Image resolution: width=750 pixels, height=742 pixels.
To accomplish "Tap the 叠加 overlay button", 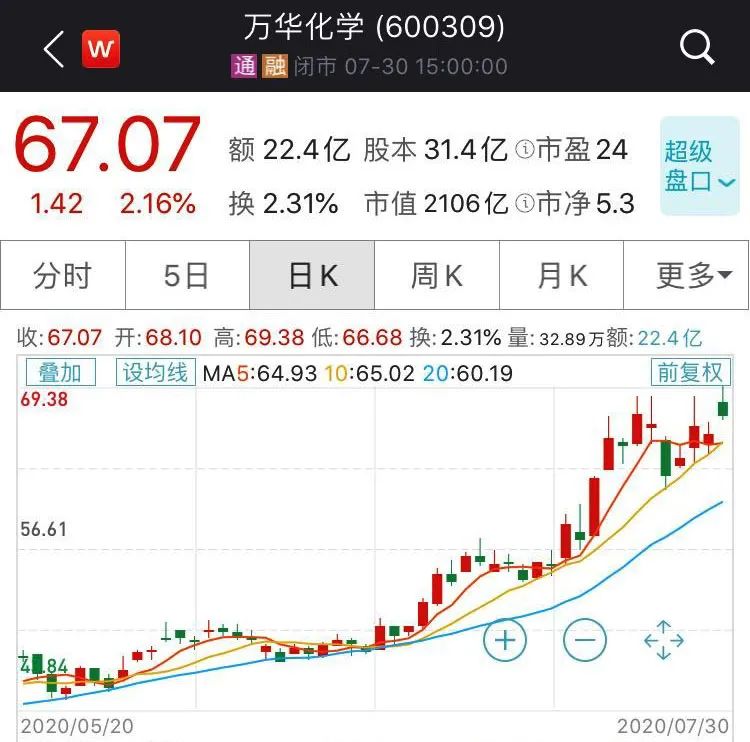I will [x=60, y=373].
